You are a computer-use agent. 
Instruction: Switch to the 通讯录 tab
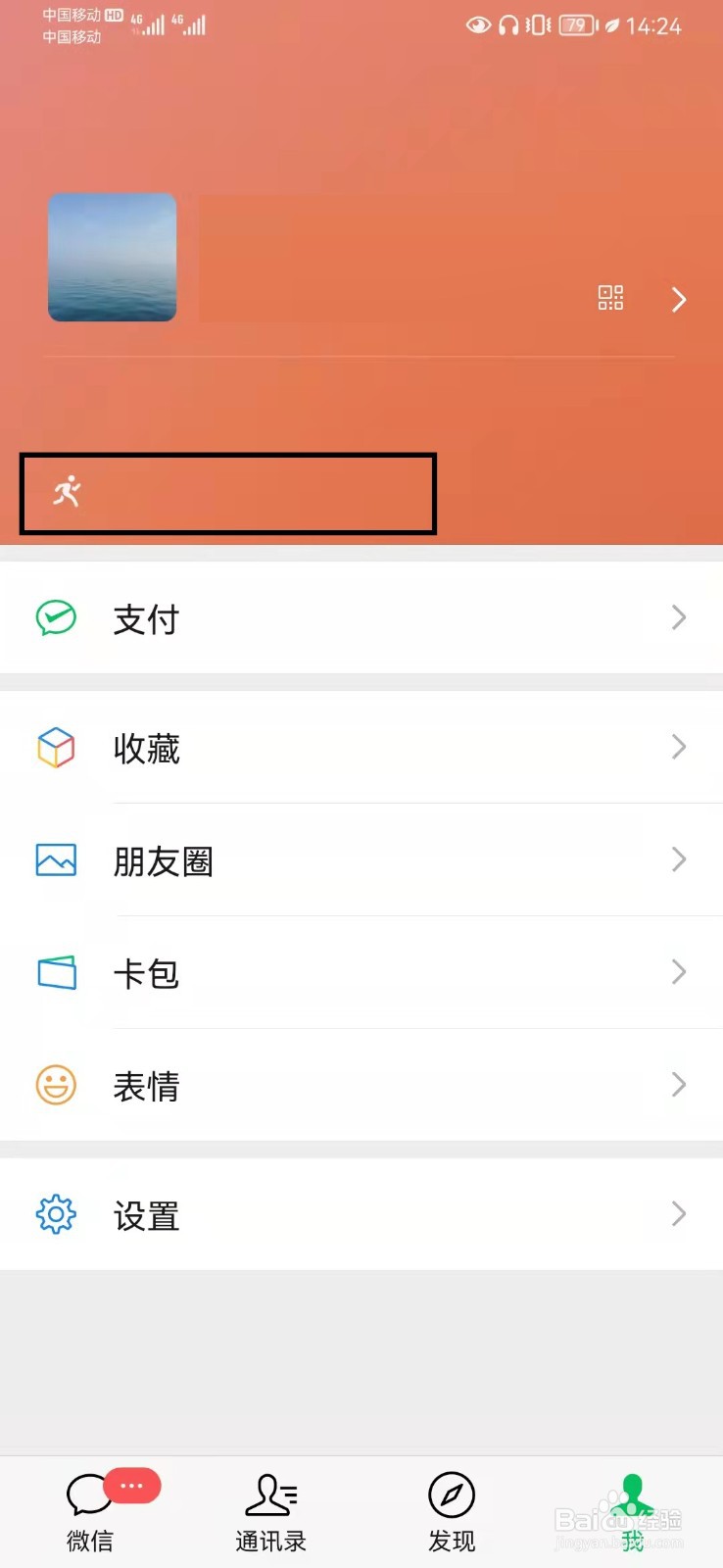point(270,1509)
